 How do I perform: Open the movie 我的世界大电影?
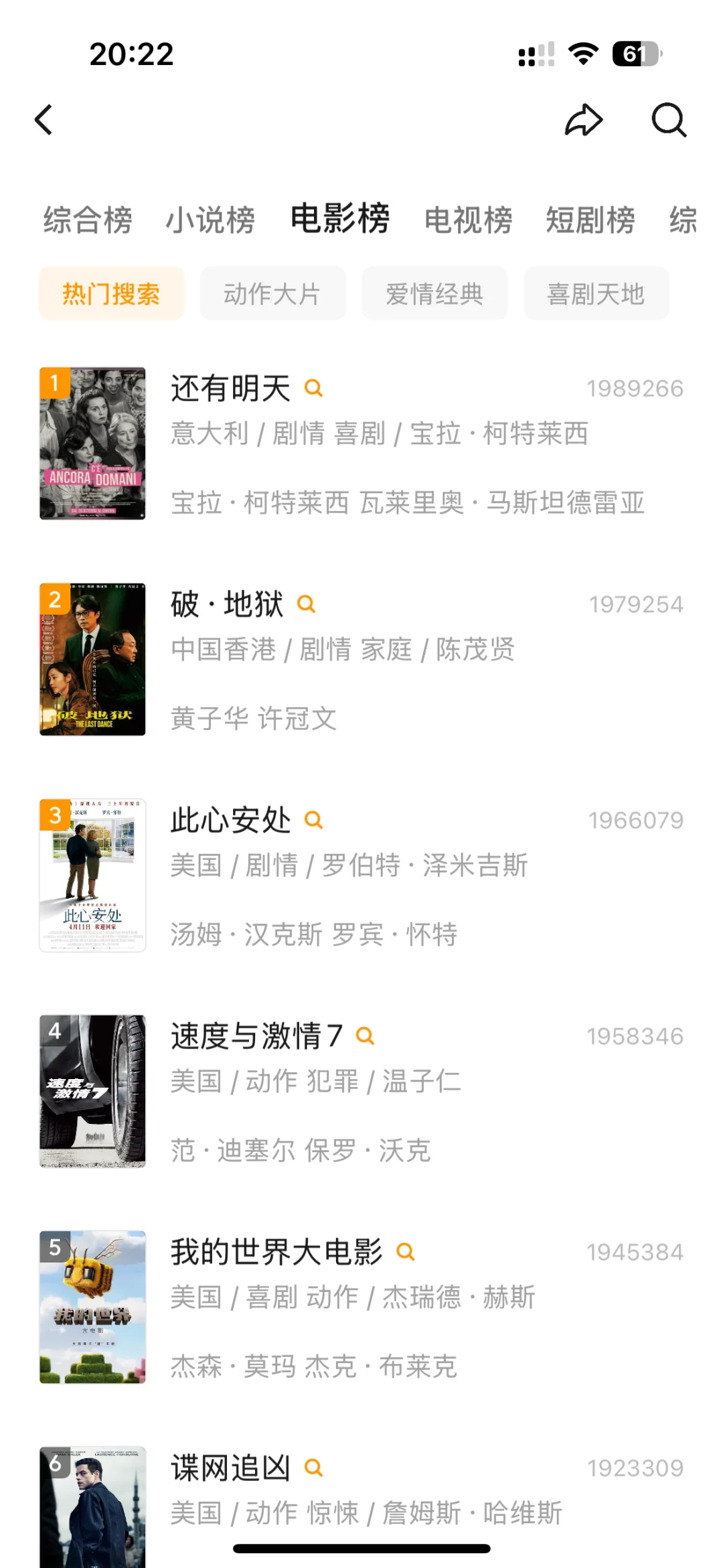click(x=276, y=1252)
